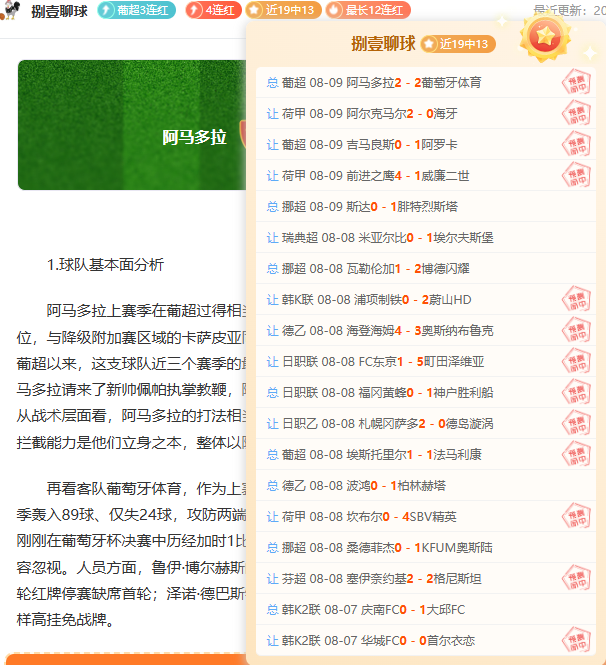This screenshot has width=606, height=665.
Task: View 斯达 vs 腓特烈斯塔 prediction
Action: click(x=426, y=206)
